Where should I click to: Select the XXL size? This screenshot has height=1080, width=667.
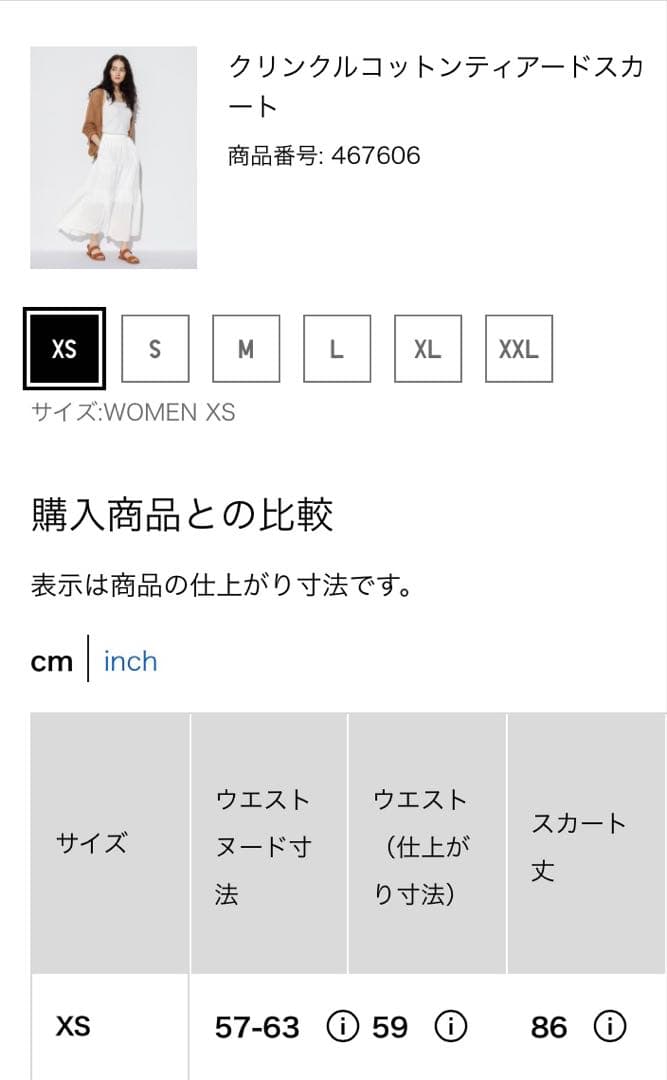pyautogui.click(x=518, y=349)
